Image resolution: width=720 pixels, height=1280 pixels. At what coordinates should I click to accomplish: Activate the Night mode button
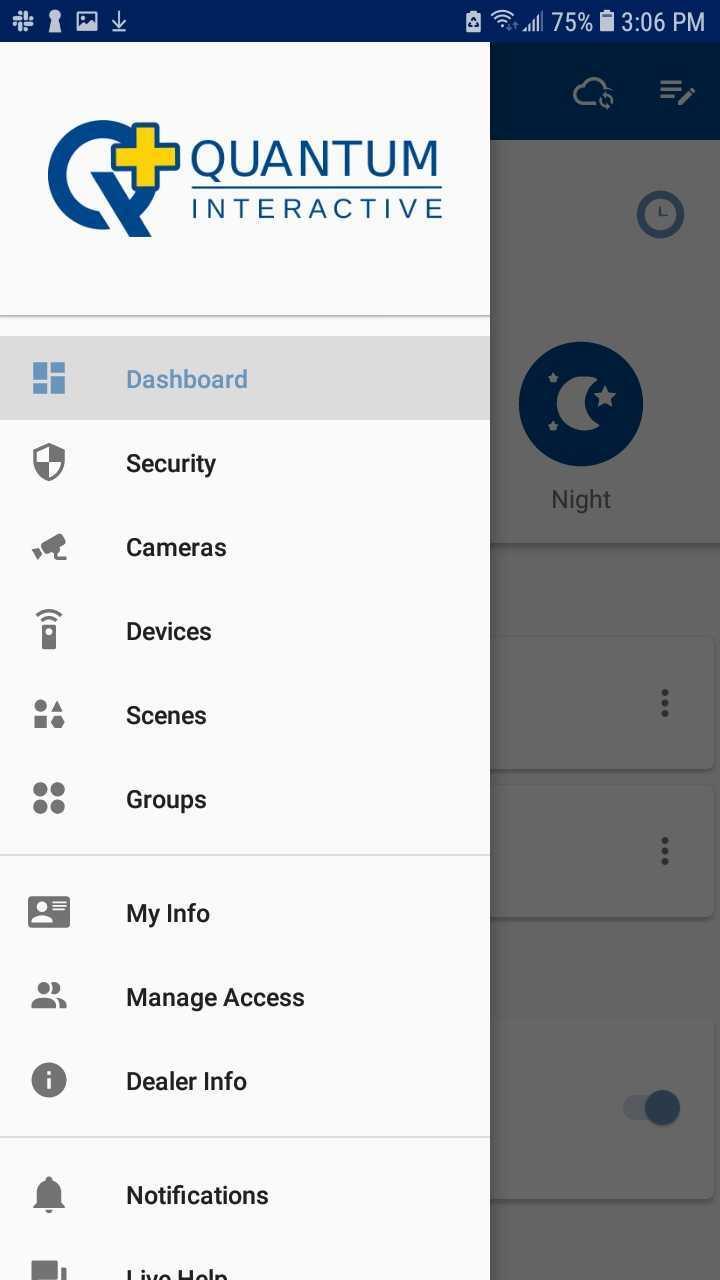(581, 404)
